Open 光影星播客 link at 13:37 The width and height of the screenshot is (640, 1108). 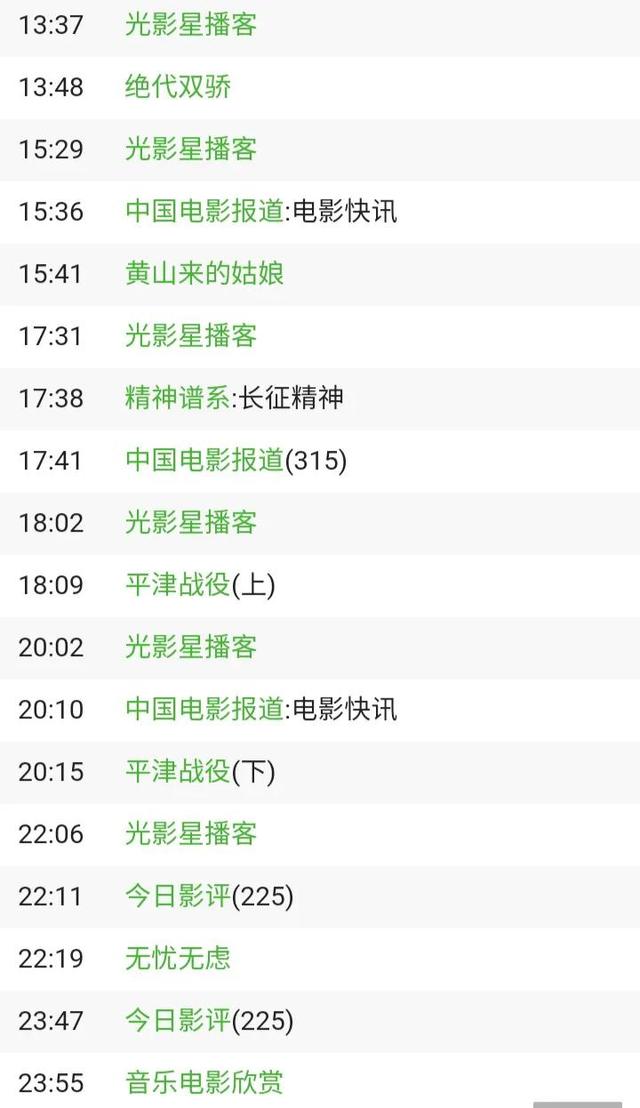(x=191, y=25)
